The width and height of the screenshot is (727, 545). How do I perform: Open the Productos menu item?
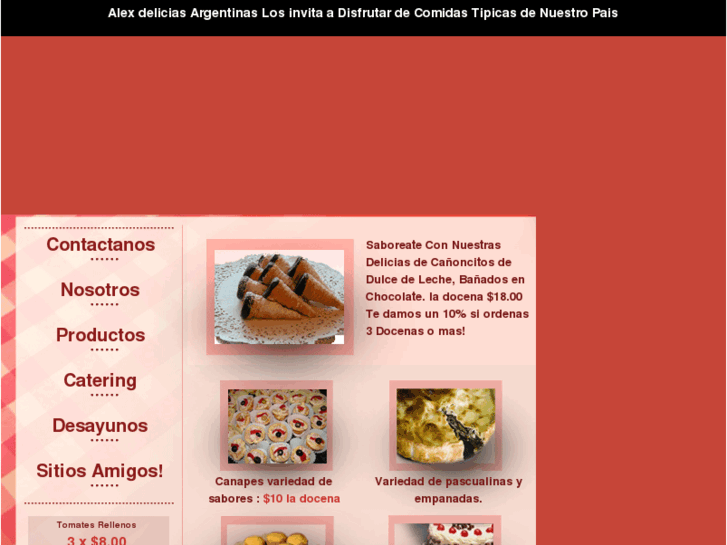click(100, 335)
